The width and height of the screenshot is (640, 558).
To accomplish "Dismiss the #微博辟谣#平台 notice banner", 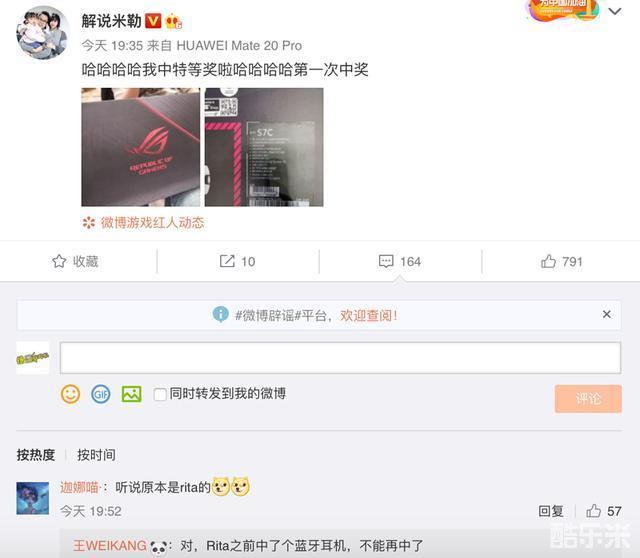I will pos(606,314).
